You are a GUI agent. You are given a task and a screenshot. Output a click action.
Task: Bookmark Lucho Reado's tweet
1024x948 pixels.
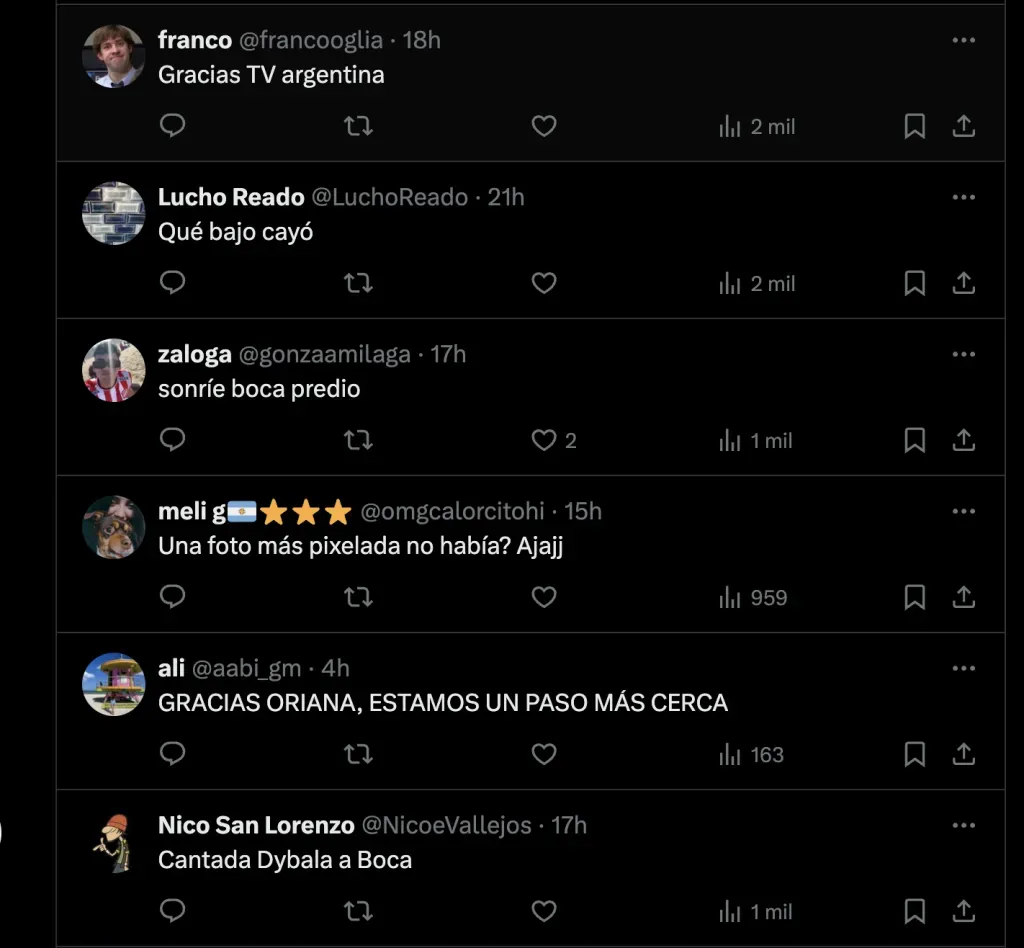pyautogui.click(x=914, y=283)
